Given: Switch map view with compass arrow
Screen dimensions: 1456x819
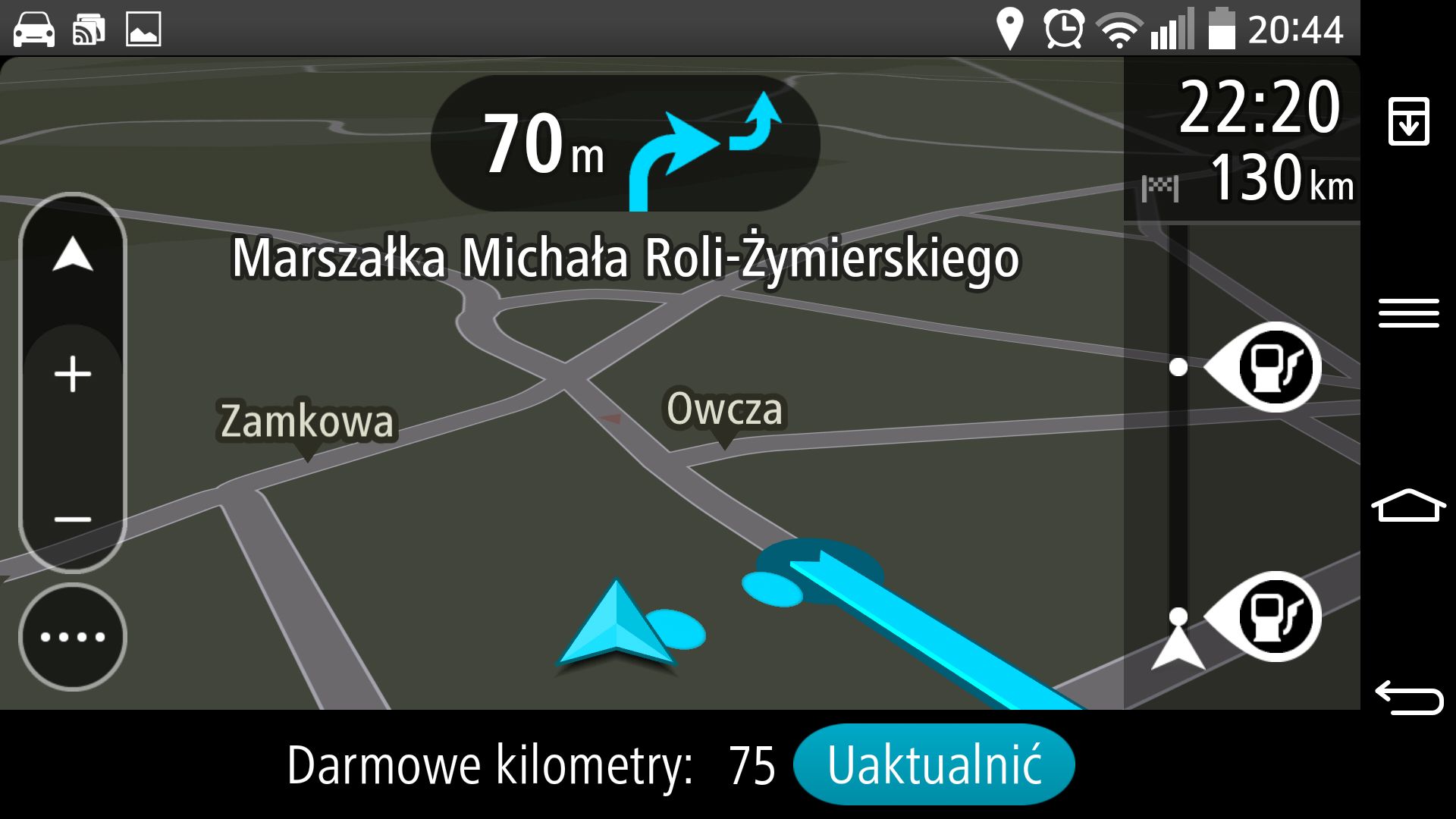Looking at the screenshot, I should tap(73, 255).
